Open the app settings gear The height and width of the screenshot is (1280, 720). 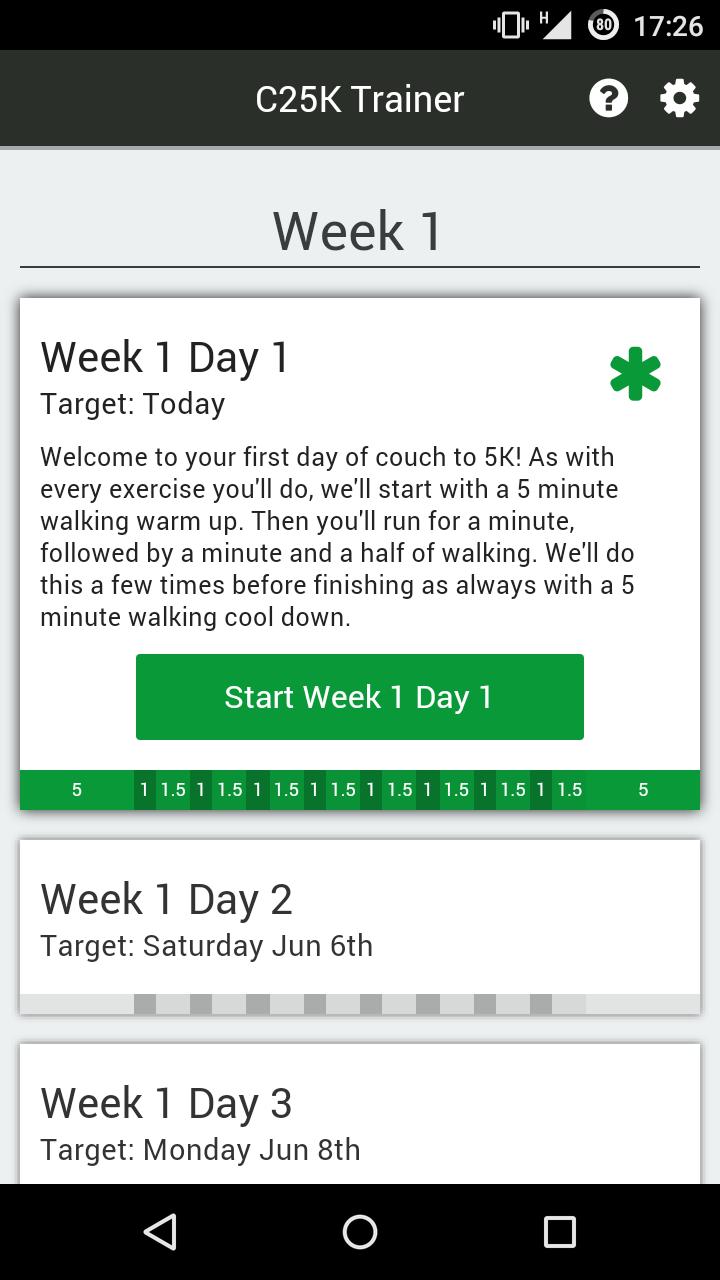(679, 98)
